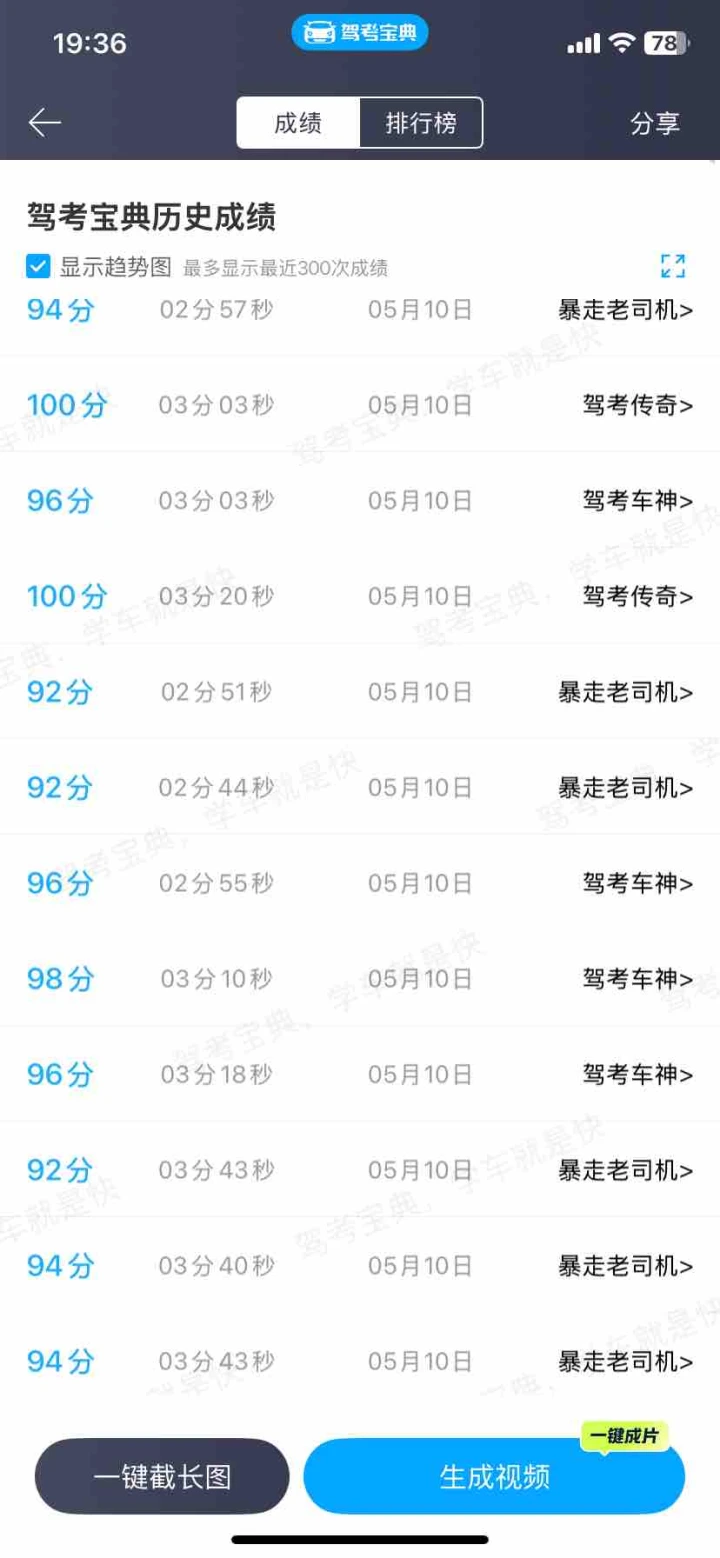720x1558 pixels.
Task: Open the 98分 03分10秒 record
Action: coord(360,979)
